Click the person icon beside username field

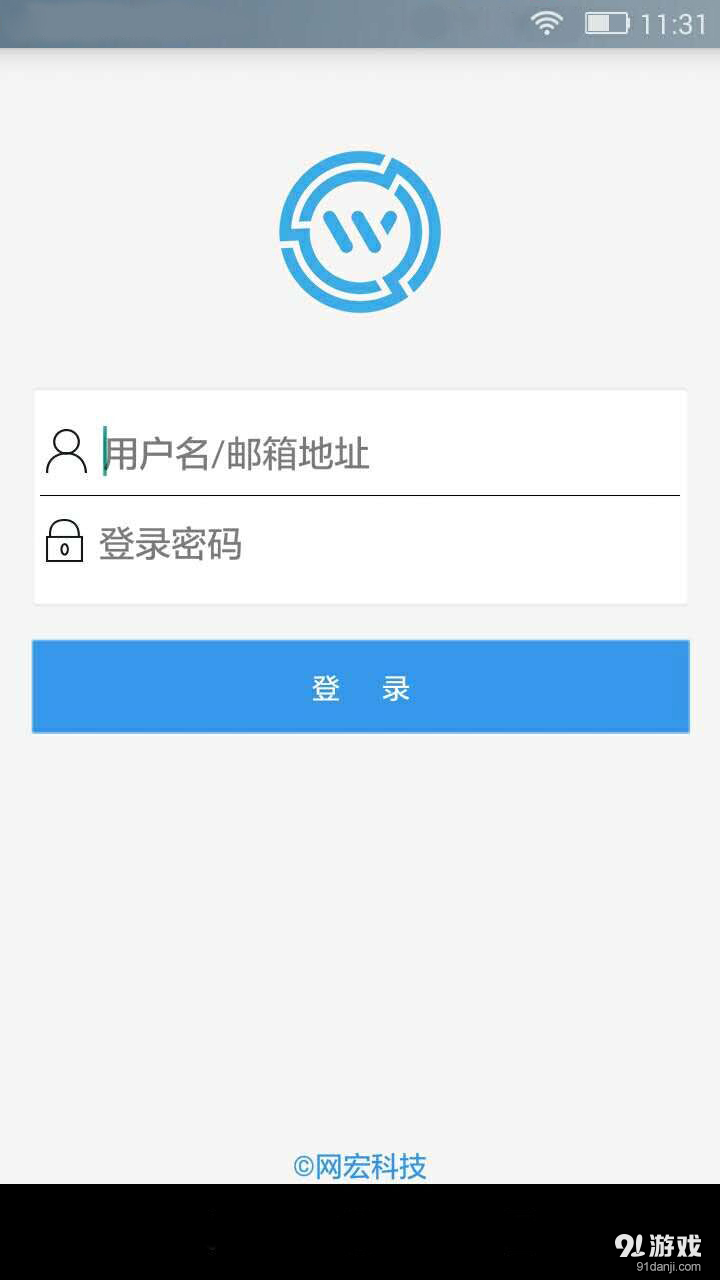[65, 451]
